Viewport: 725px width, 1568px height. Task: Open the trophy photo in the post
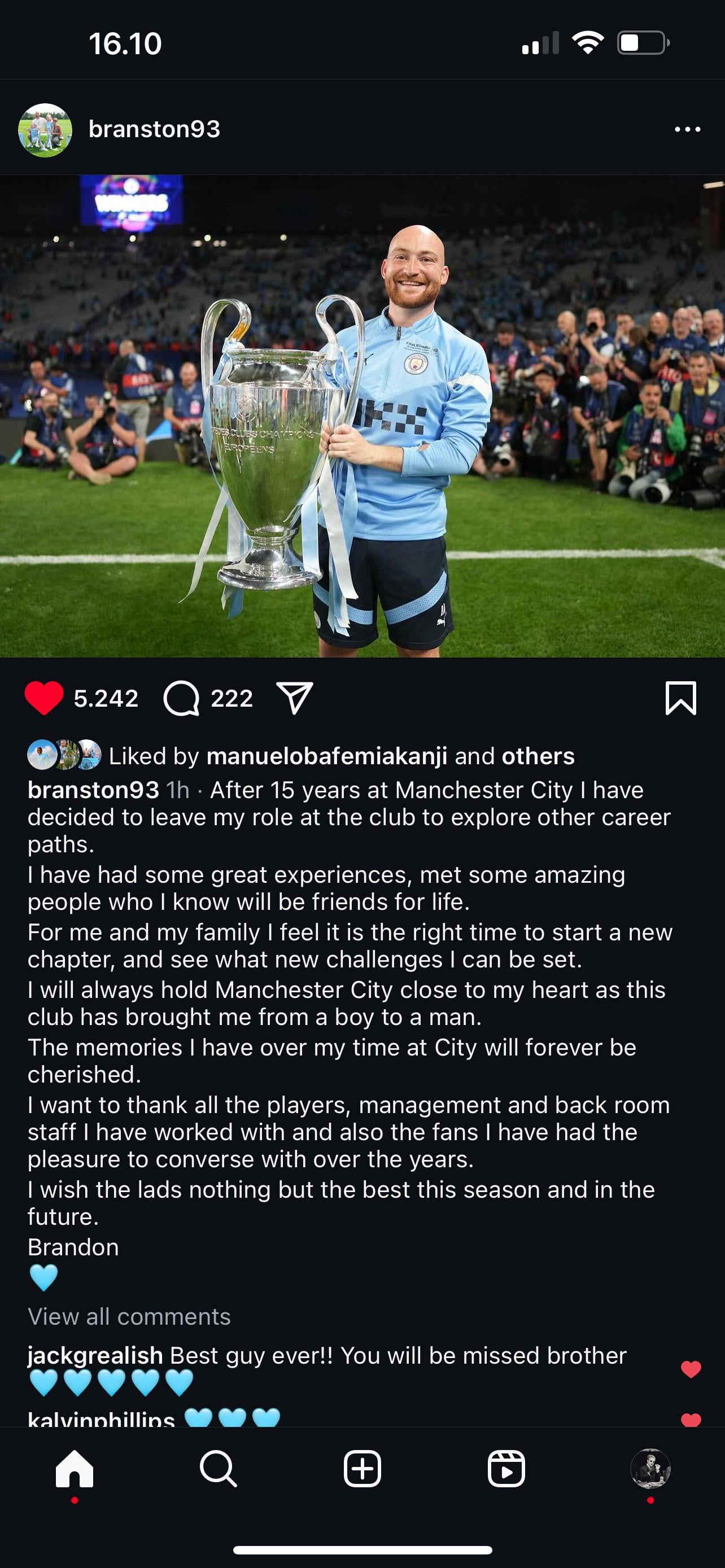[x=362, y=416]
